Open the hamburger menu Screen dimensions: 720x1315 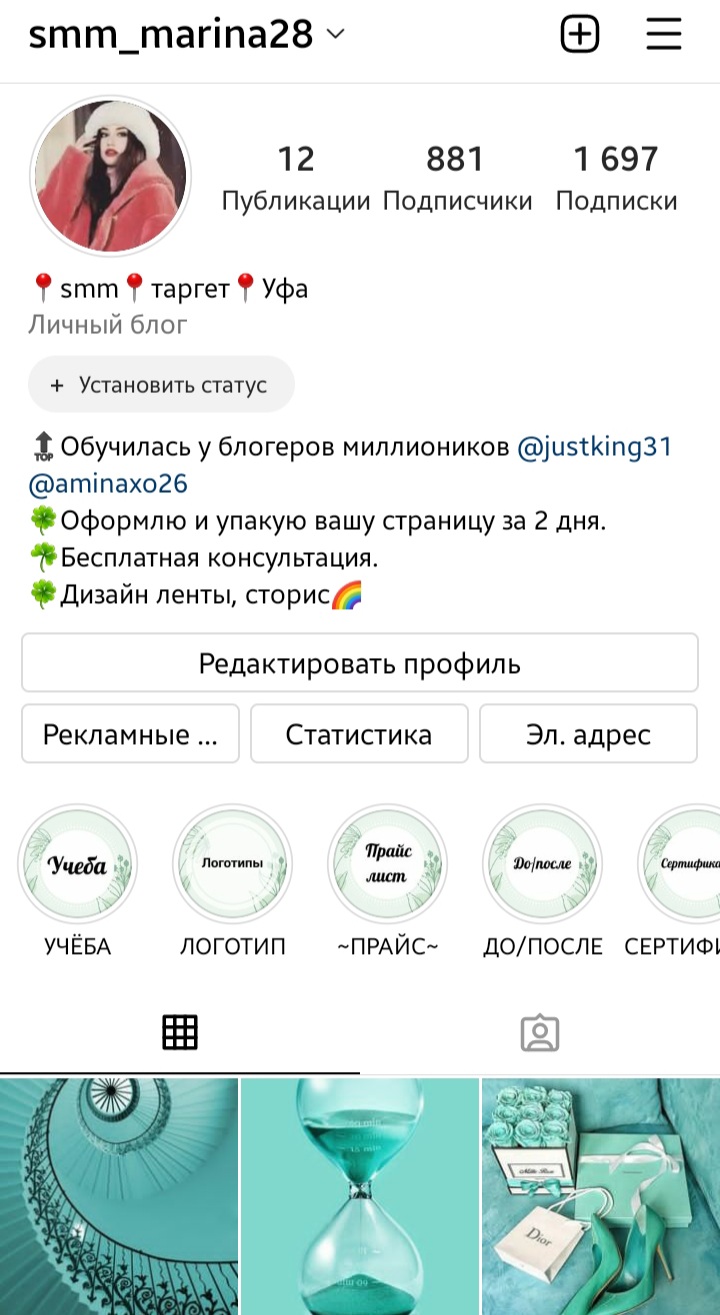[x=663, y=36]
